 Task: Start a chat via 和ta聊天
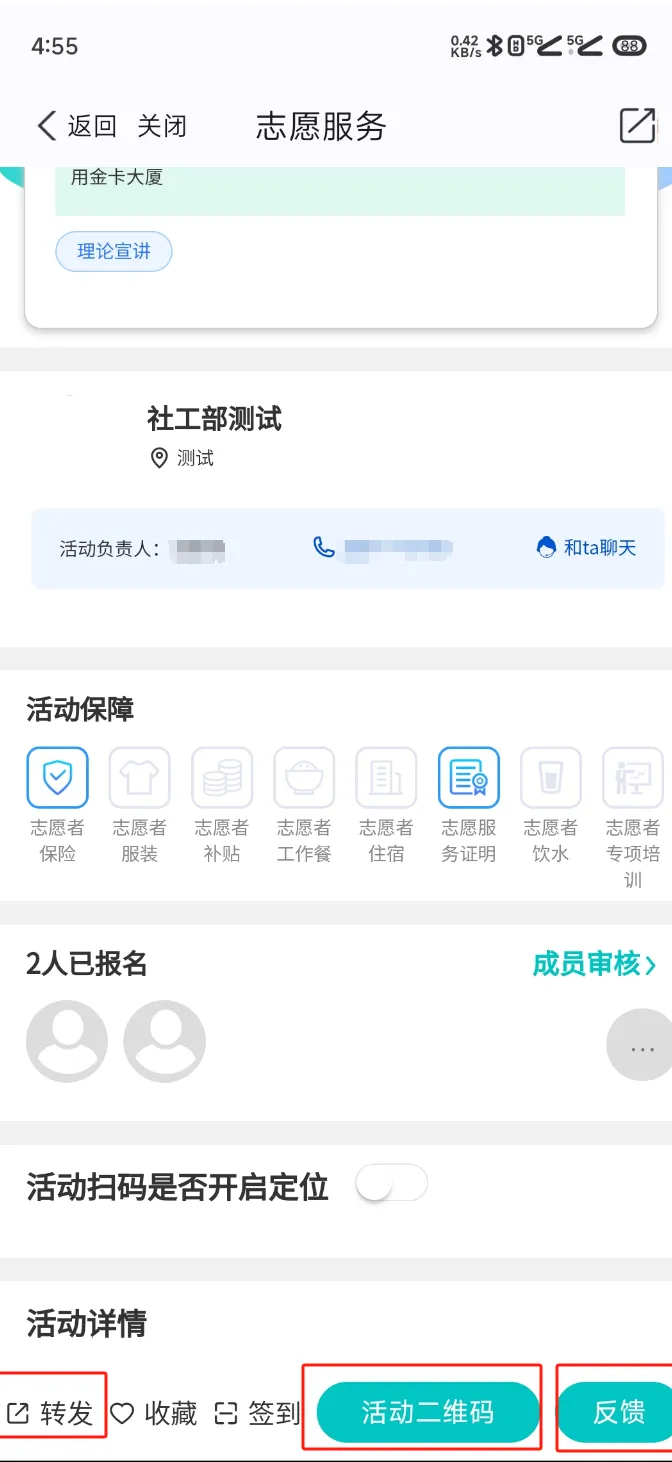(587, 548)
